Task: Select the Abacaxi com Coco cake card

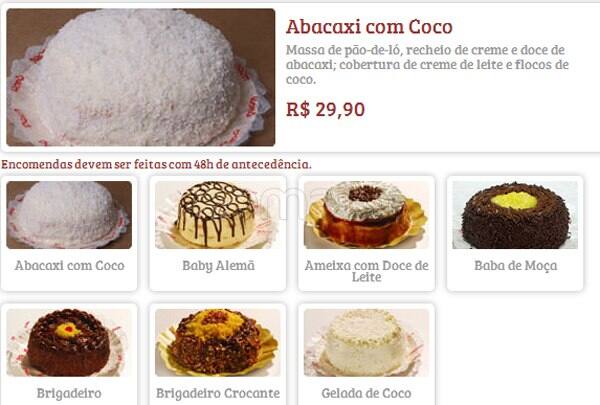Action: (69, 232)
